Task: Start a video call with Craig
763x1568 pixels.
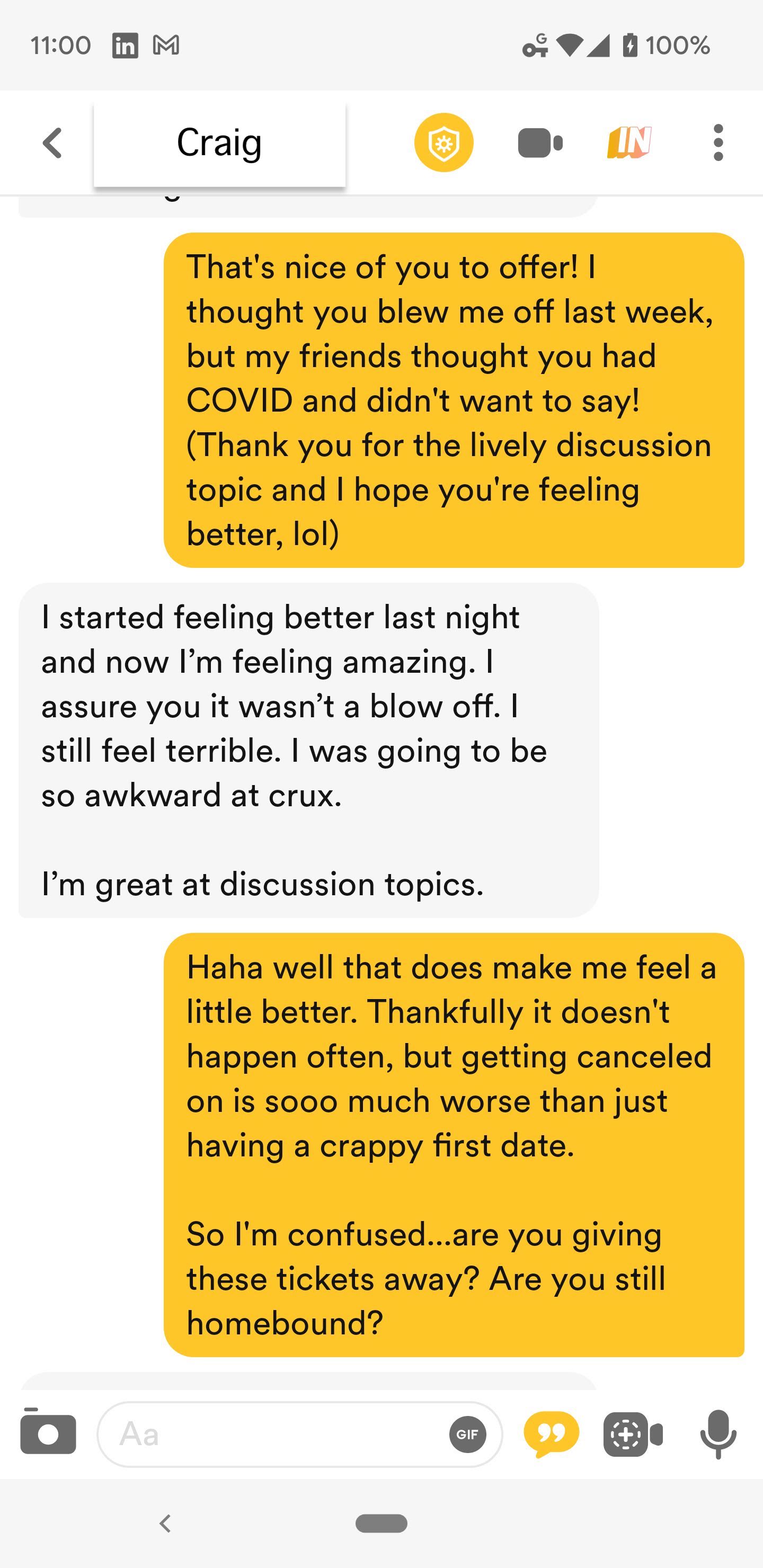Action: [539, 143]
